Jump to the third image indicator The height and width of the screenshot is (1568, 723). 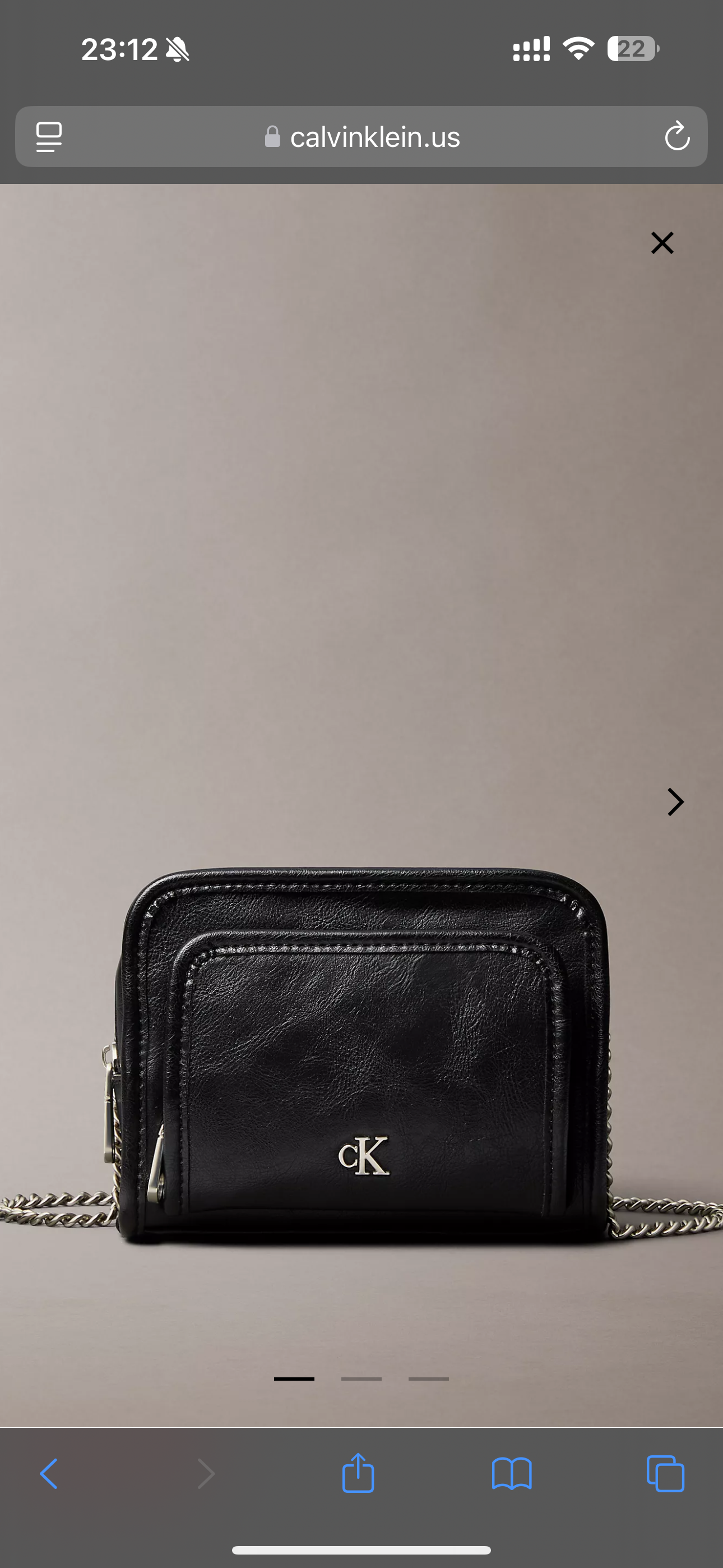pyautogui.click(x=428, y=1378)
